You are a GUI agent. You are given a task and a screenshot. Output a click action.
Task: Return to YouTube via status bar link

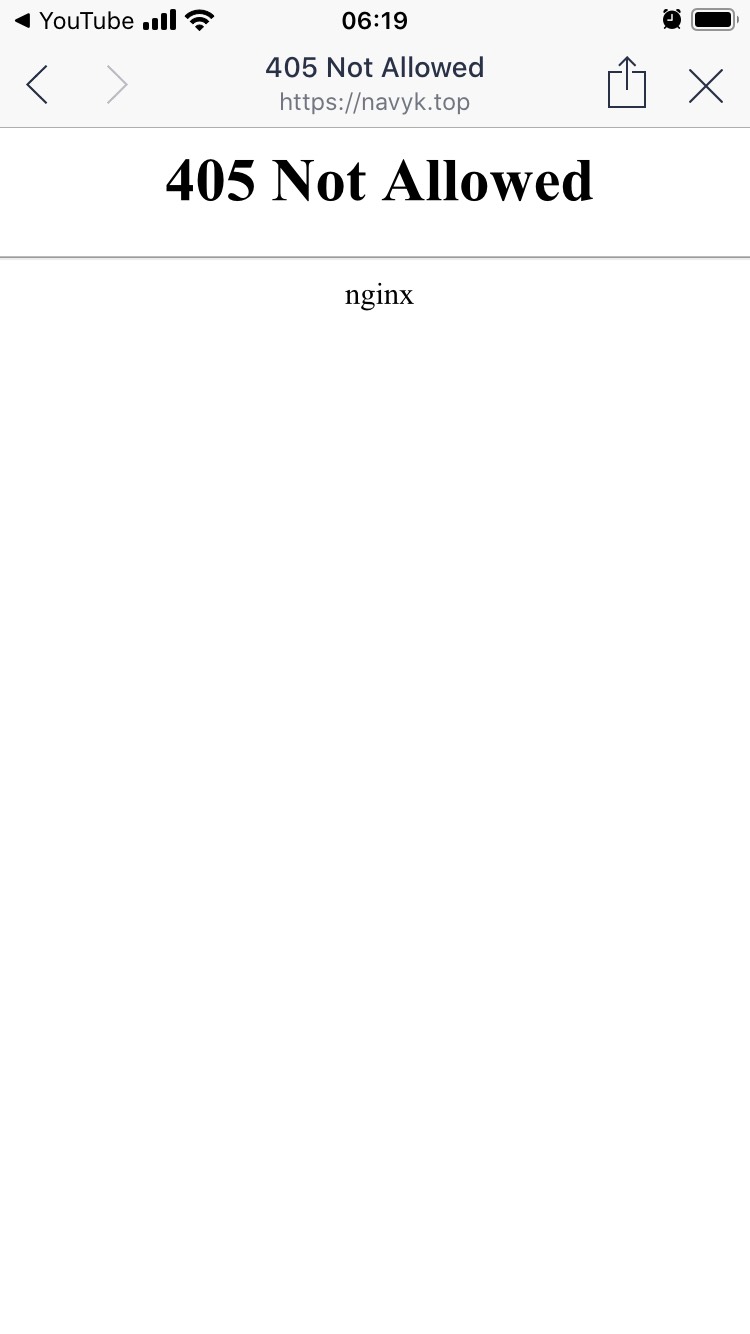pos(74,20)
